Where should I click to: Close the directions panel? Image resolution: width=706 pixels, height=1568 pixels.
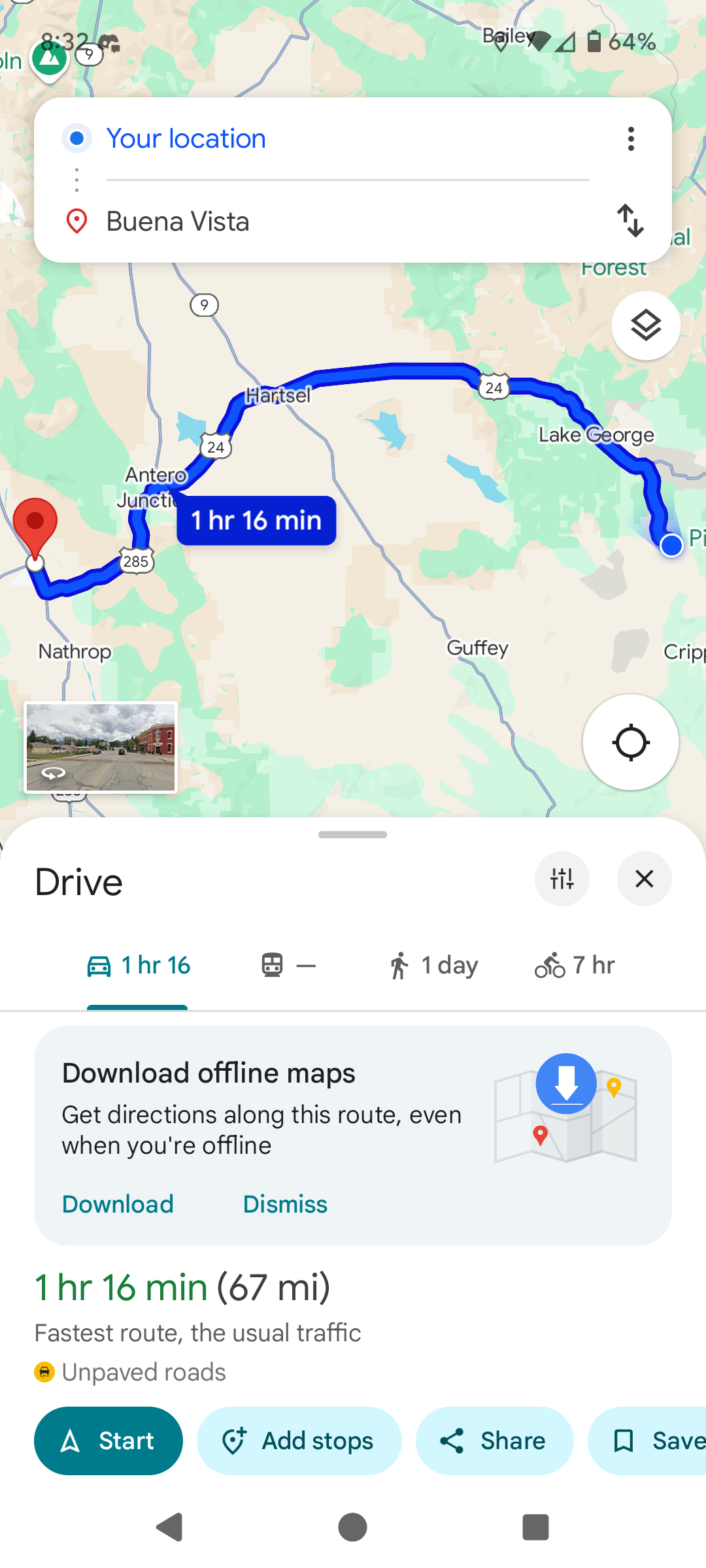click(x=645, y=879)
